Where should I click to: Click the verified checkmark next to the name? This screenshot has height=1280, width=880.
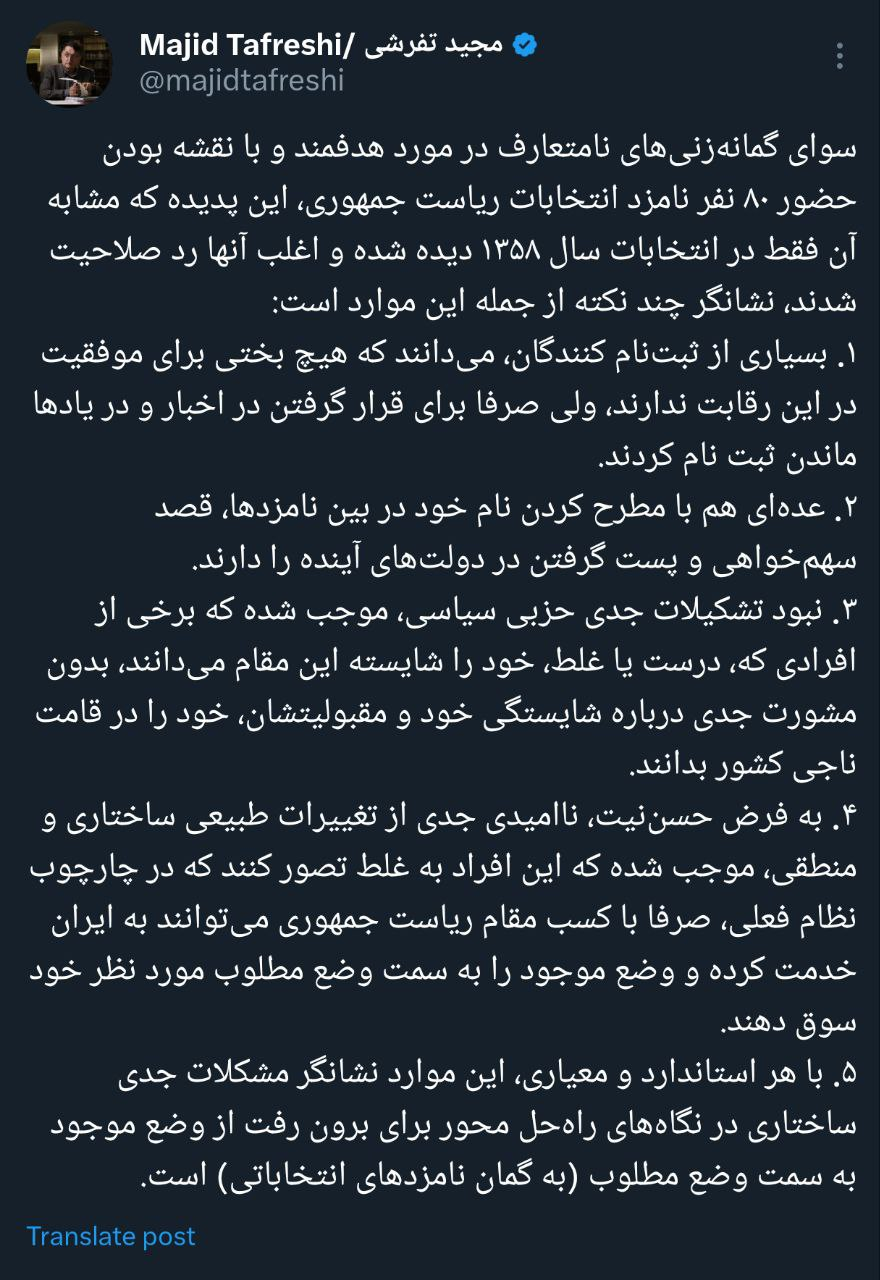click(524, 43)
